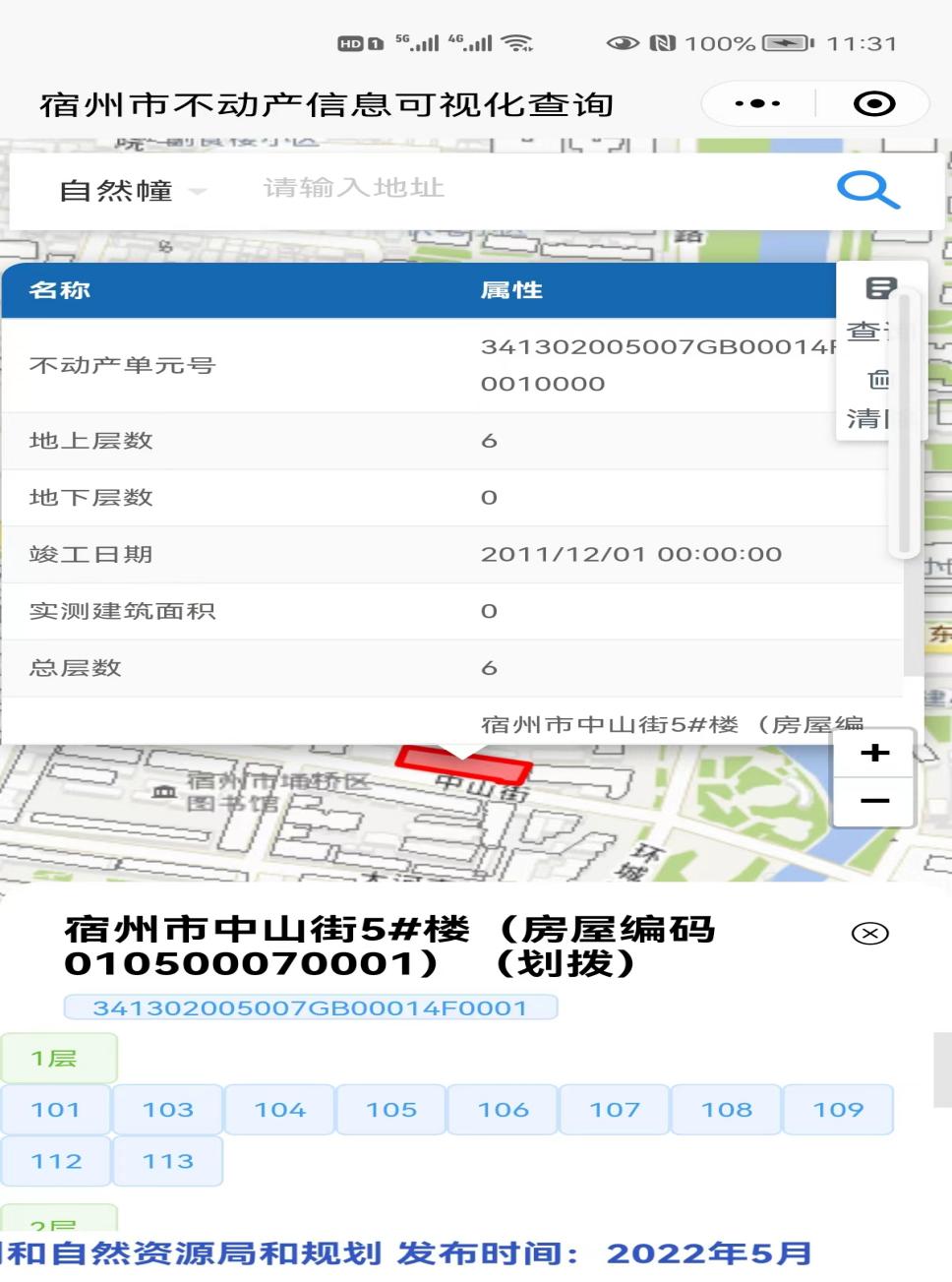Open room 103
This screenshot has height=1282, width=952.
point(168,1110)
